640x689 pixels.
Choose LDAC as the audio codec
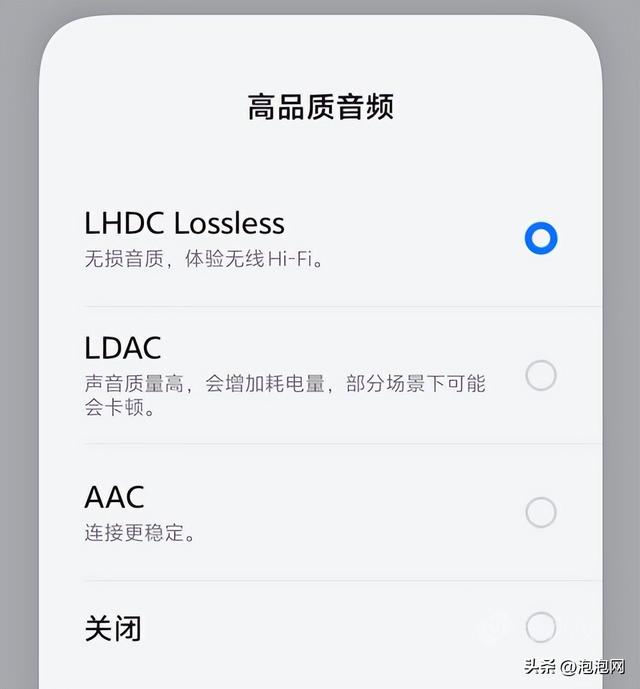point(540,376)
